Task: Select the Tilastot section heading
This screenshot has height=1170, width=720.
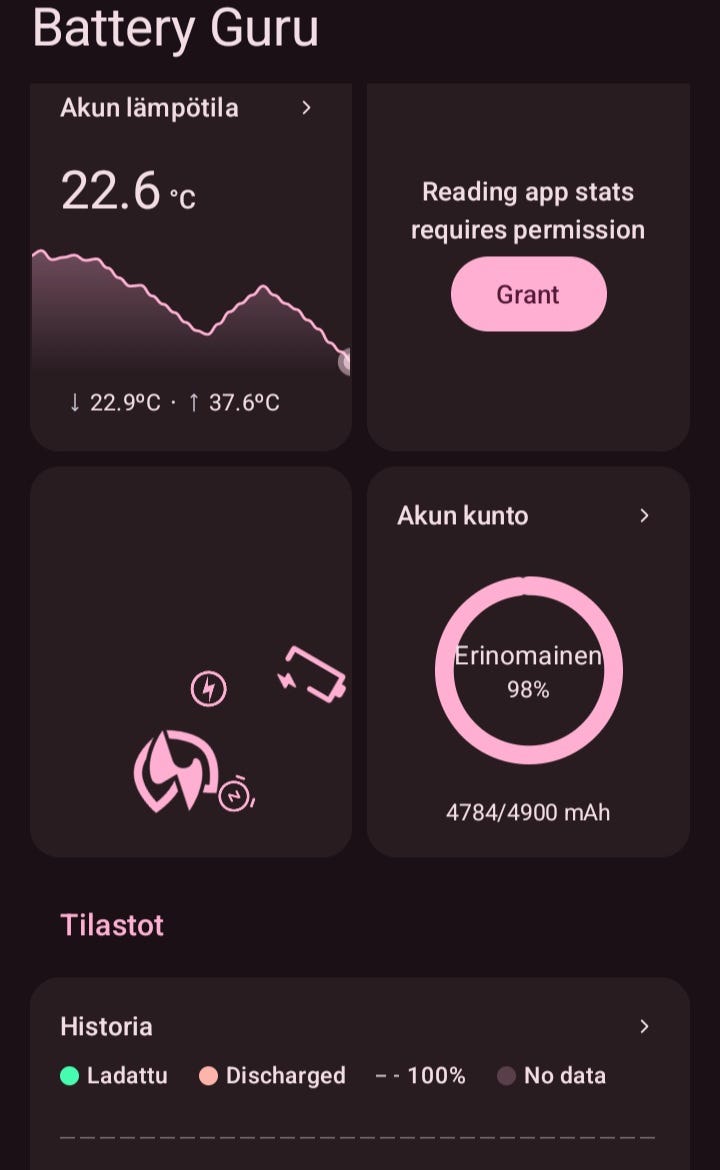Action: point(112,925)
